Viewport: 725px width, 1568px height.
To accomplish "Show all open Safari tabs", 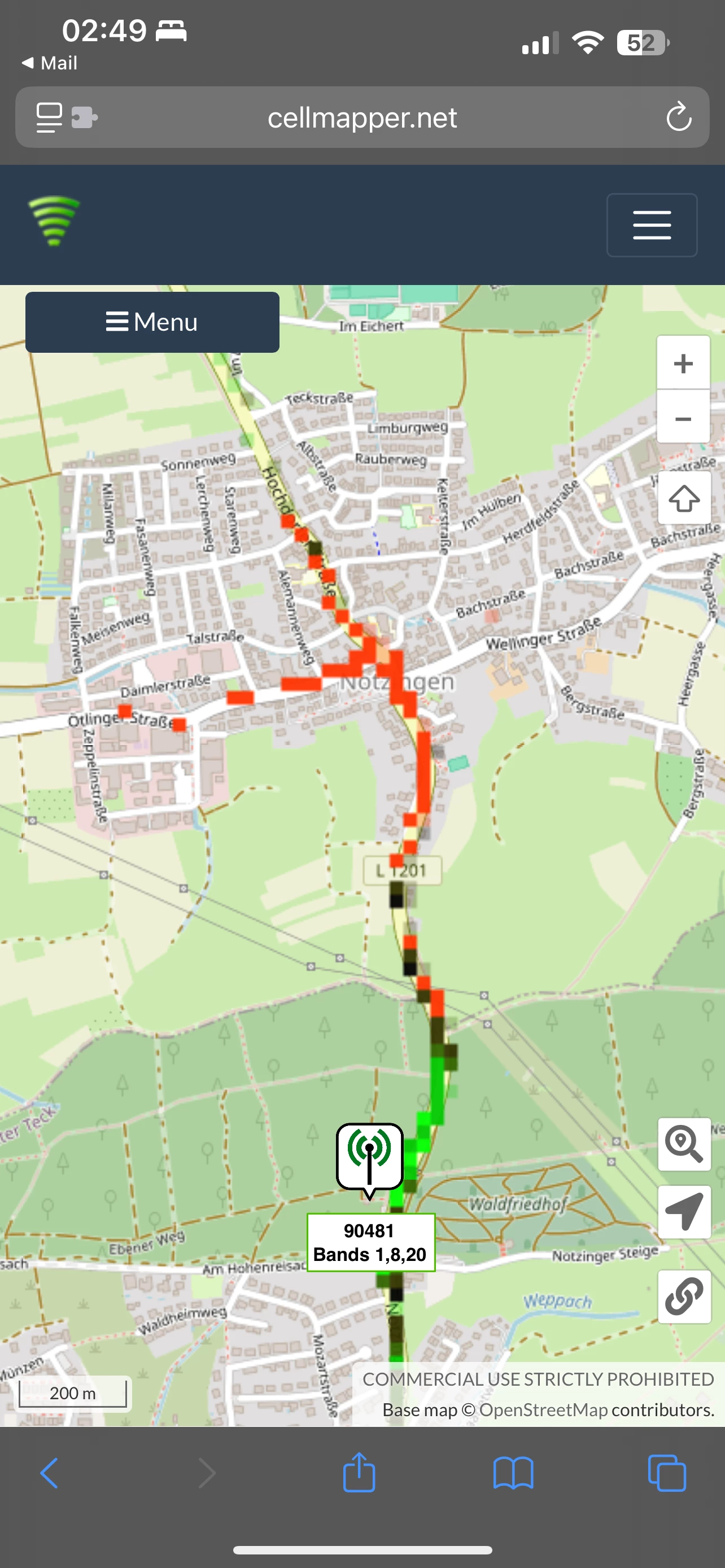I will (x=667, y=1473).
